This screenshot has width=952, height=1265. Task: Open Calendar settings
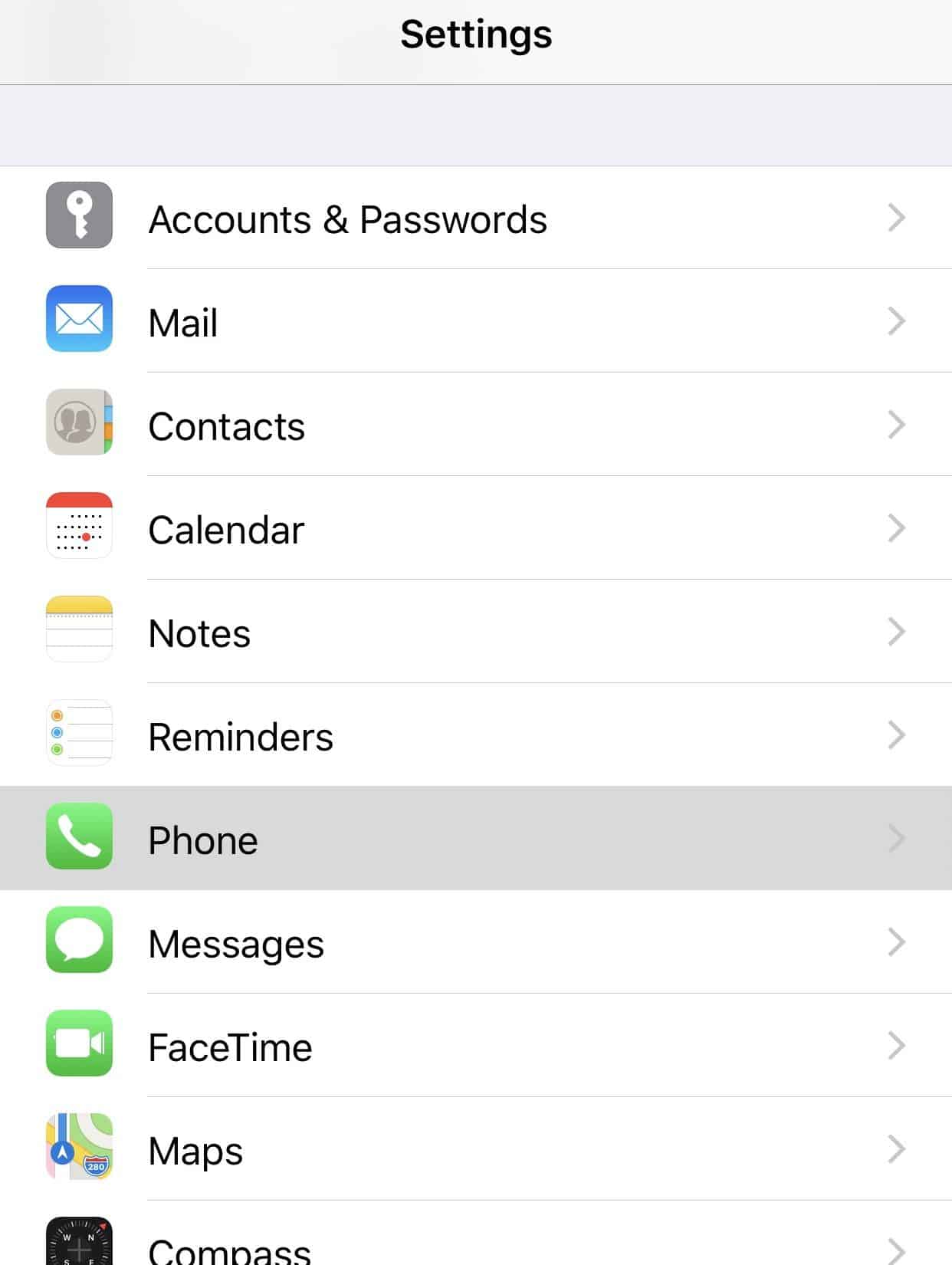coord(475,529)
